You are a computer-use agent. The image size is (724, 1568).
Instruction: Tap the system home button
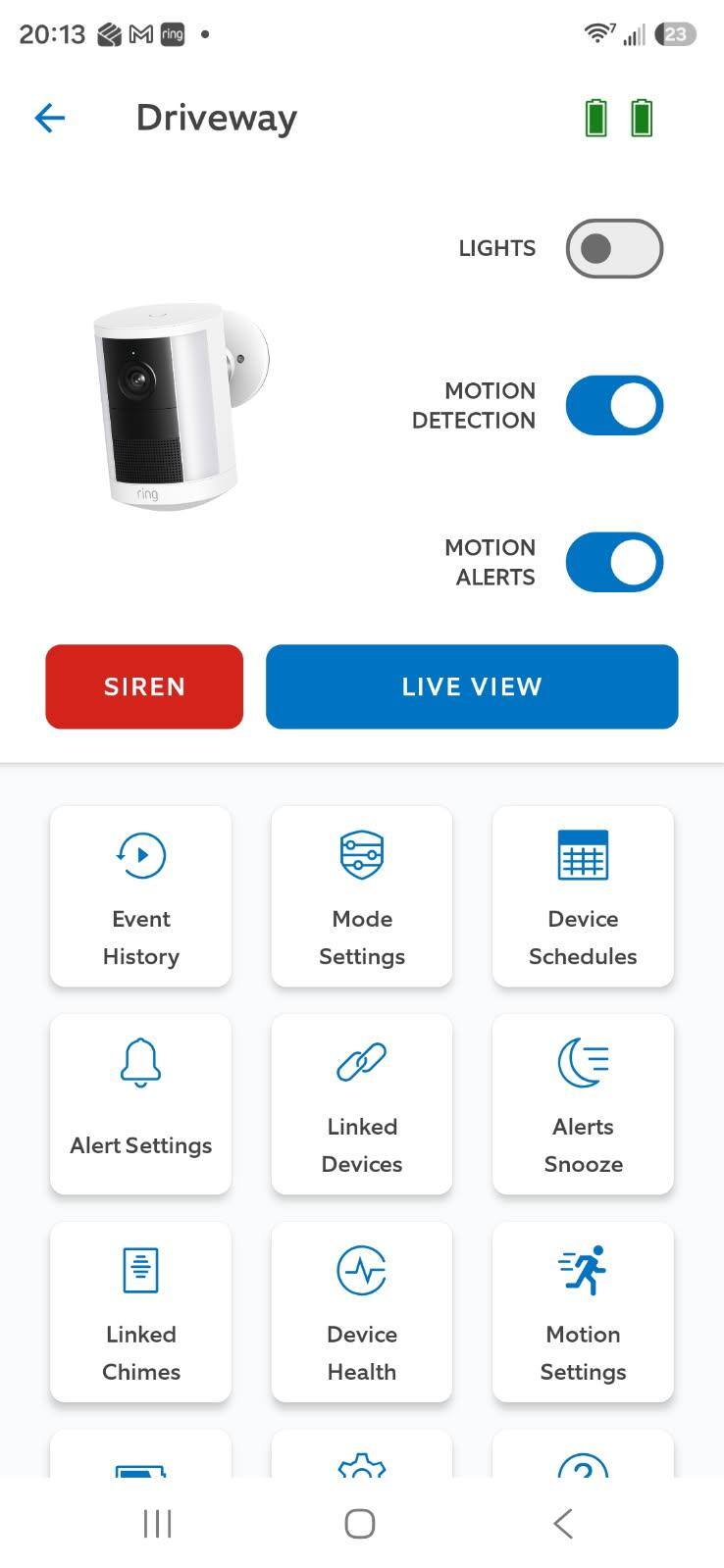360,1523
